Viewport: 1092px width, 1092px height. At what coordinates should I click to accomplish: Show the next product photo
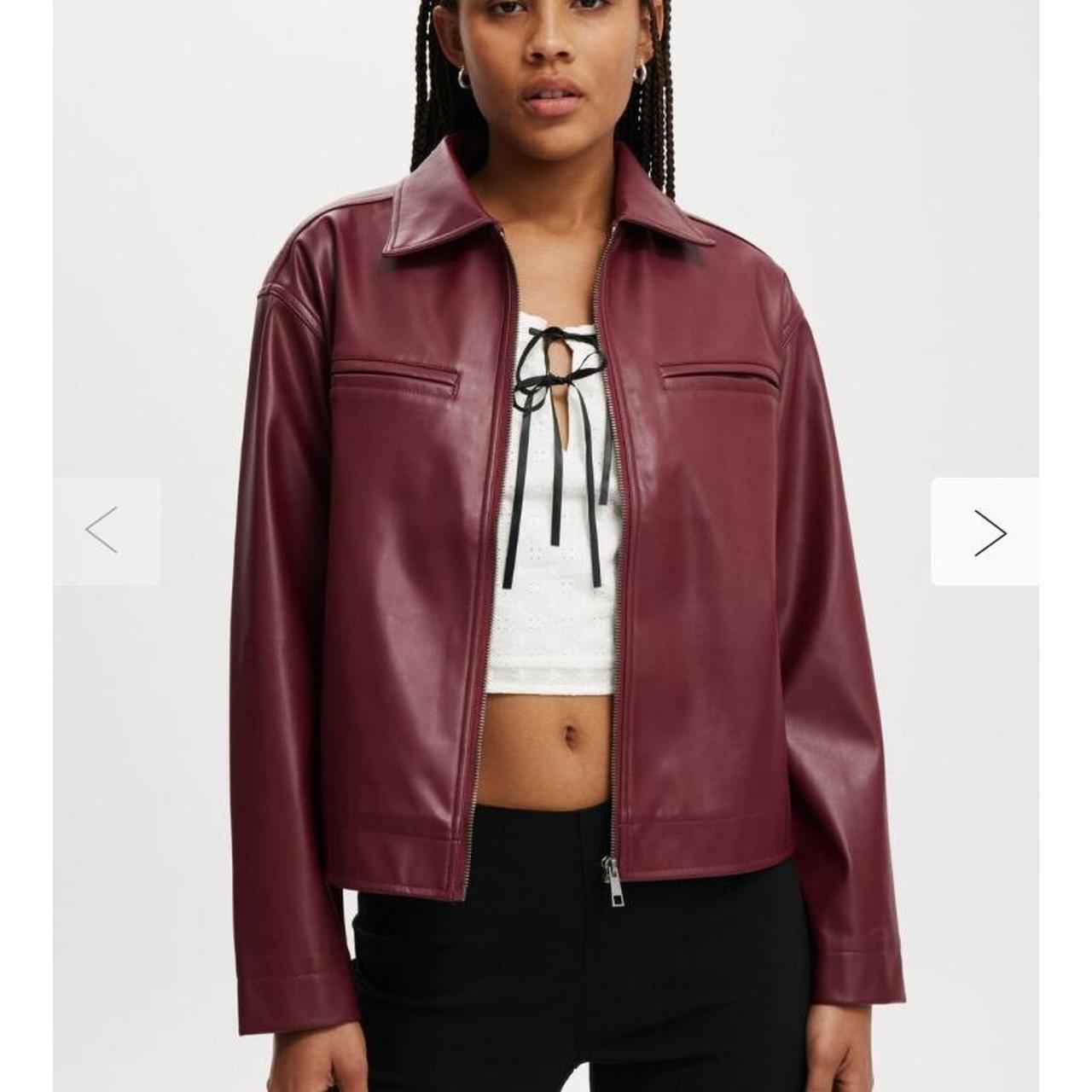988,532
